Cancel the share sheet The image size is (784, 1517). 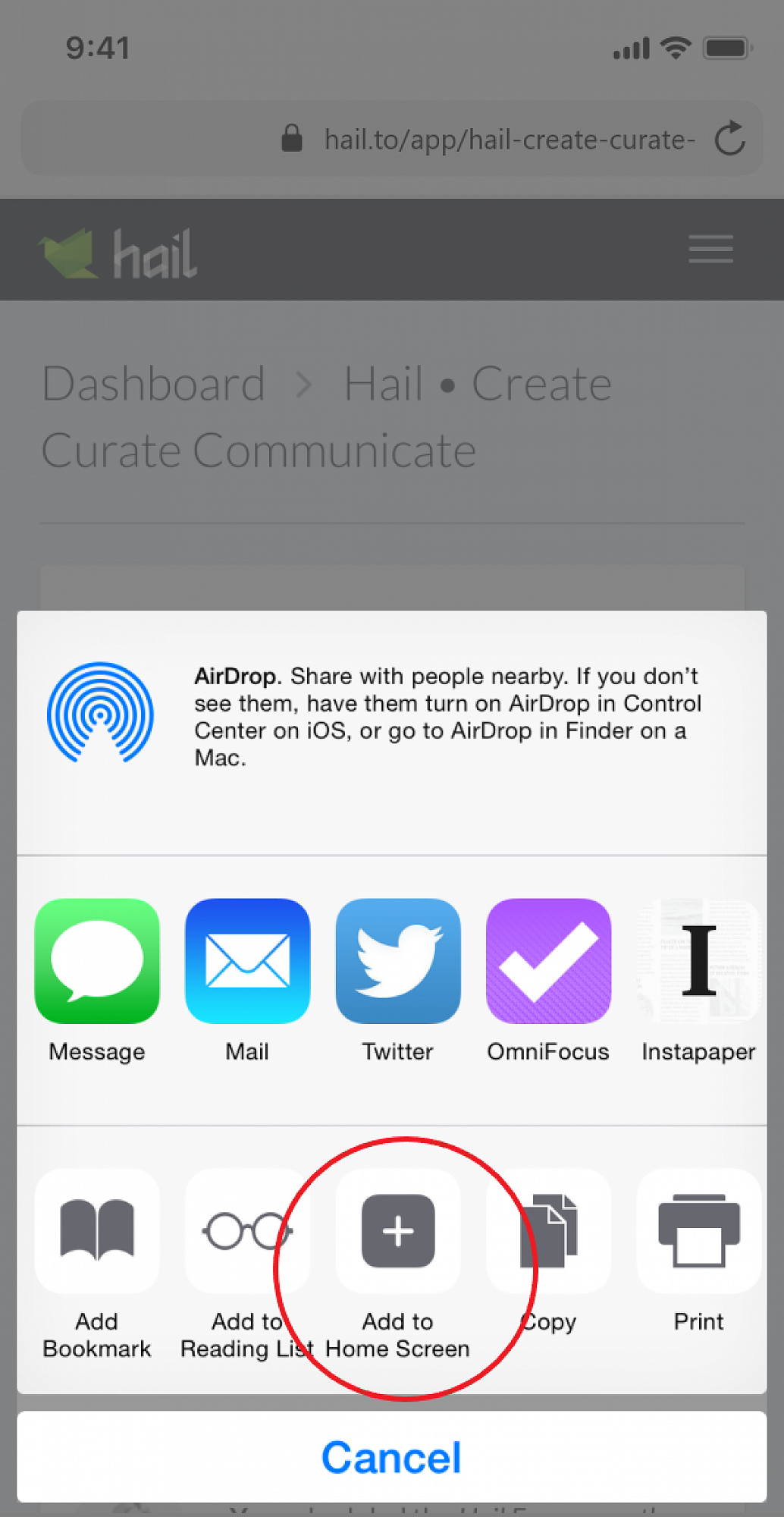tap(392, 1456)
